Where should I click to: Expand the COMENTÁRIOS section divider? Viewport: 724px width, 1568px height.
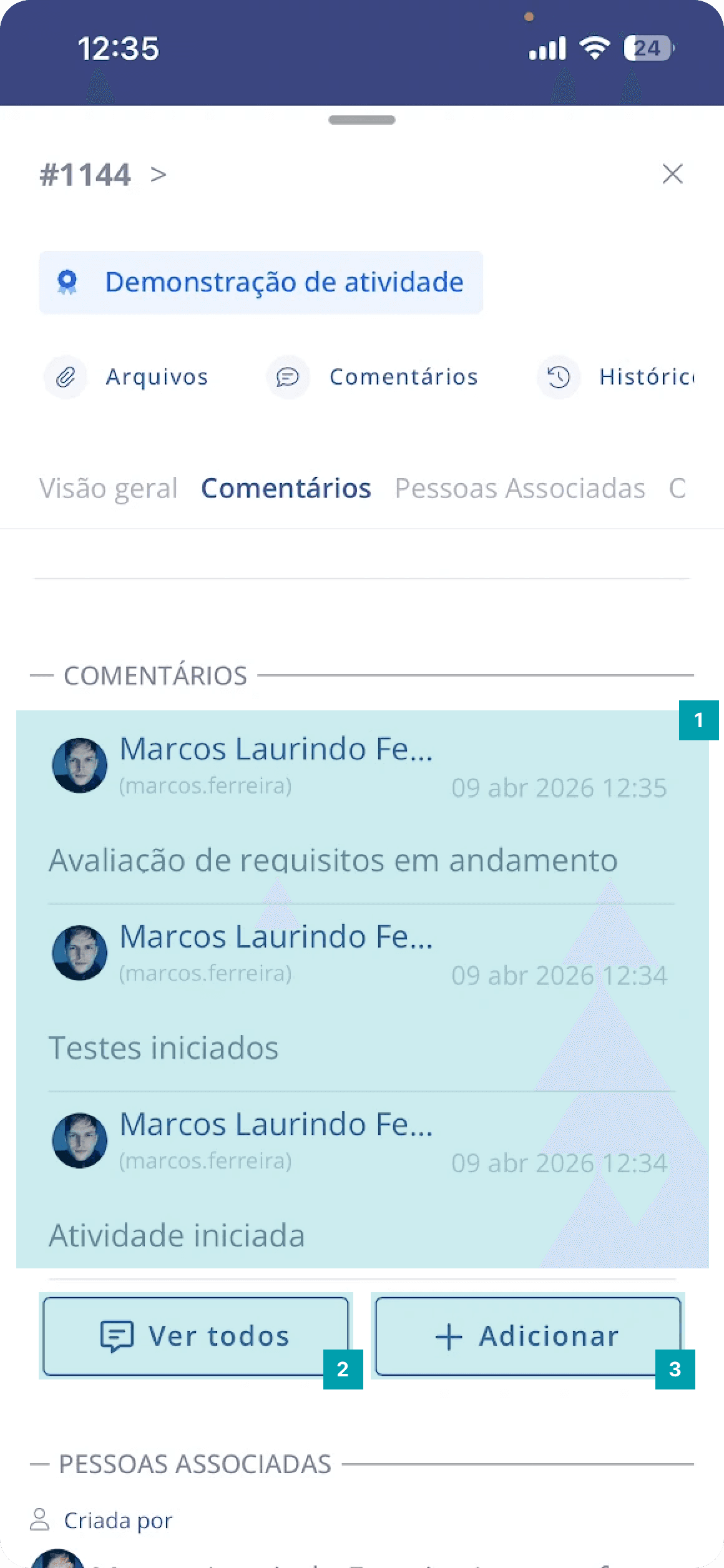155,675
